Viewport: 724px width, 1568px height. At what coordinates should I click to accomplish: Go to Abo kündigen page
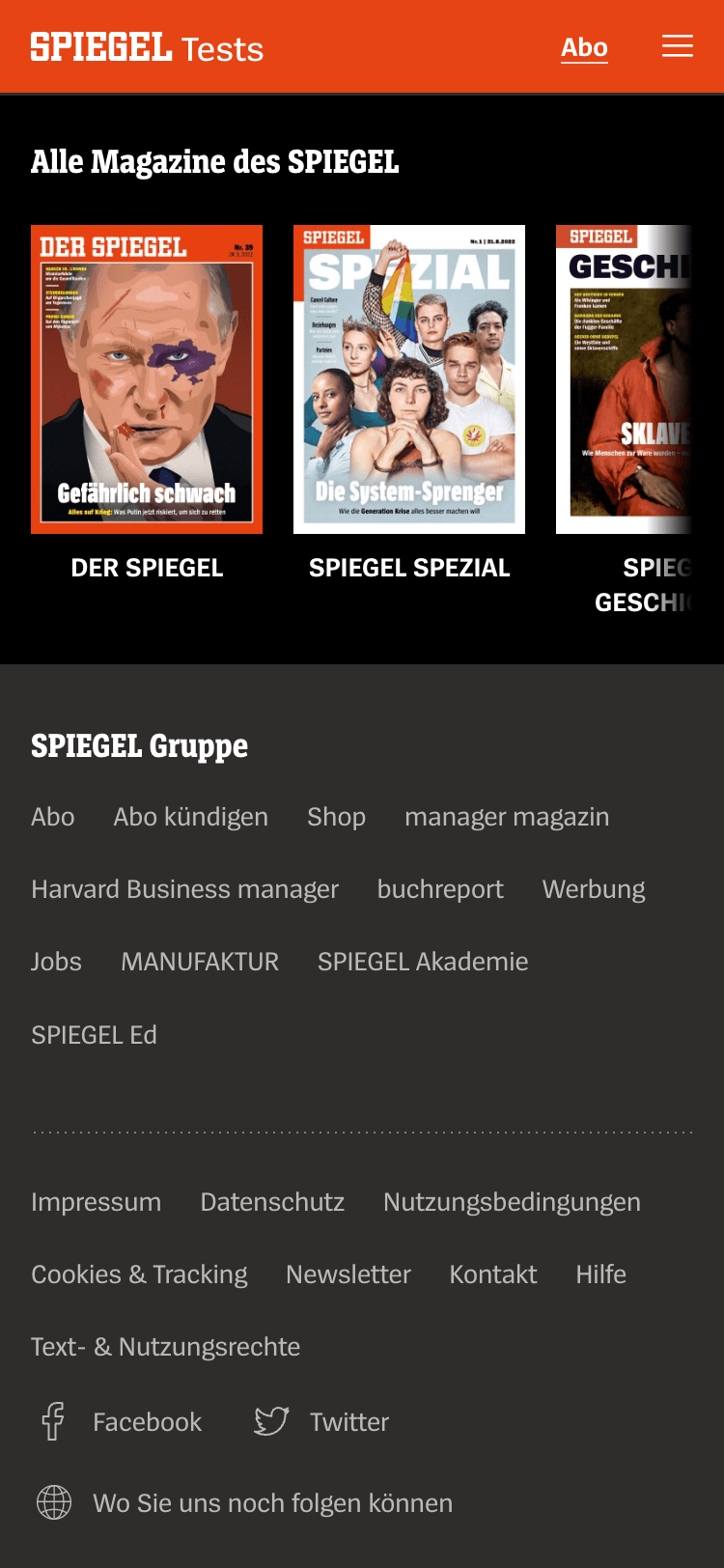pyautogui.click(x=190, y=817)
